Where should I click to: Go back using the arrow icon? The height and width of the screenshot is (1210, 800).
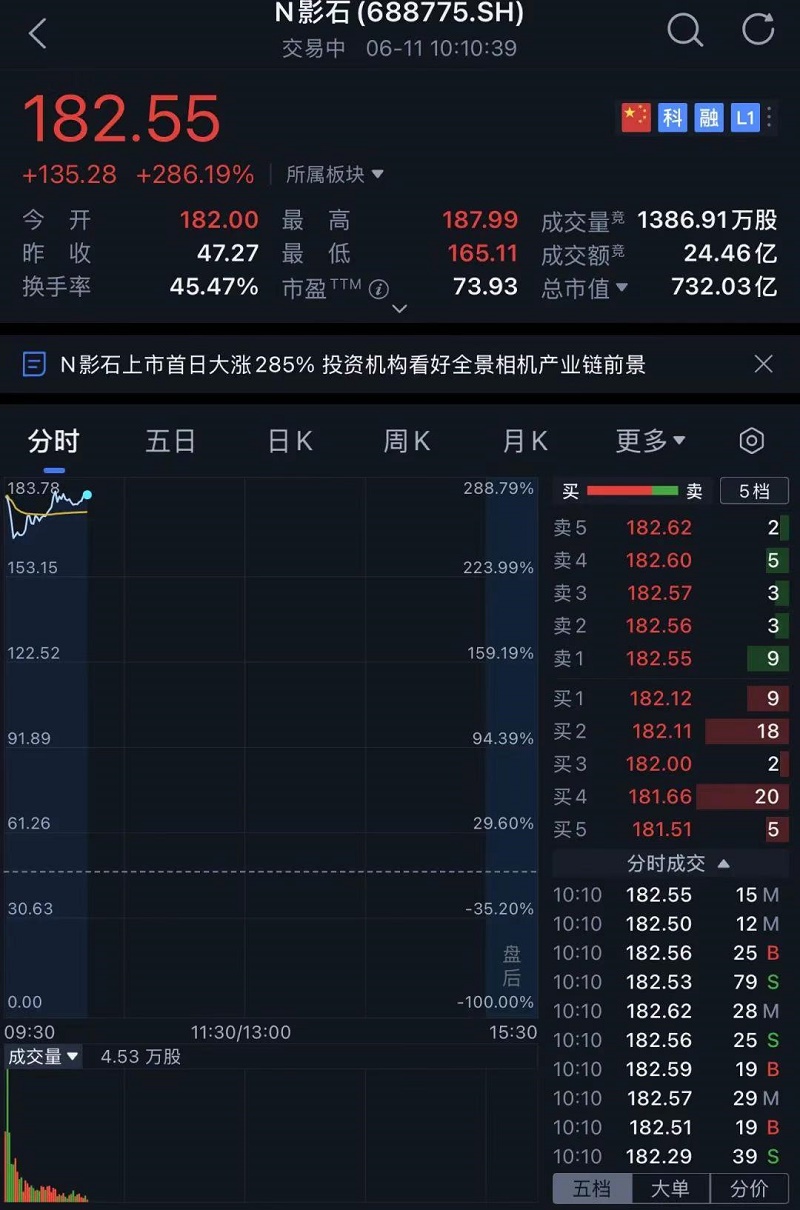[37, 33]
